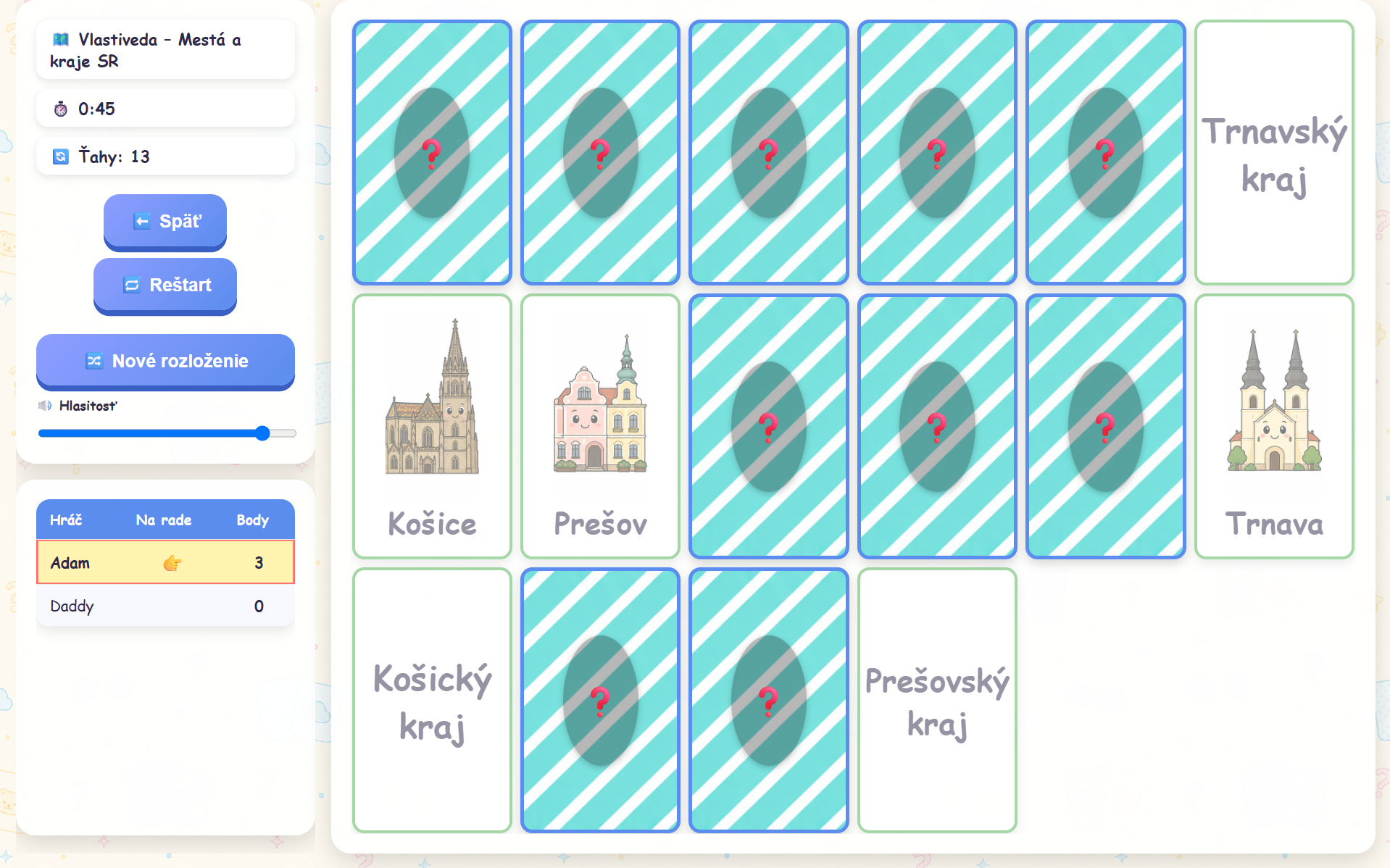The height and width of the screenshot is (868, 1390).
Task: Adjust the Hlasitosť volume slider
Action: (x=167, y=433)
